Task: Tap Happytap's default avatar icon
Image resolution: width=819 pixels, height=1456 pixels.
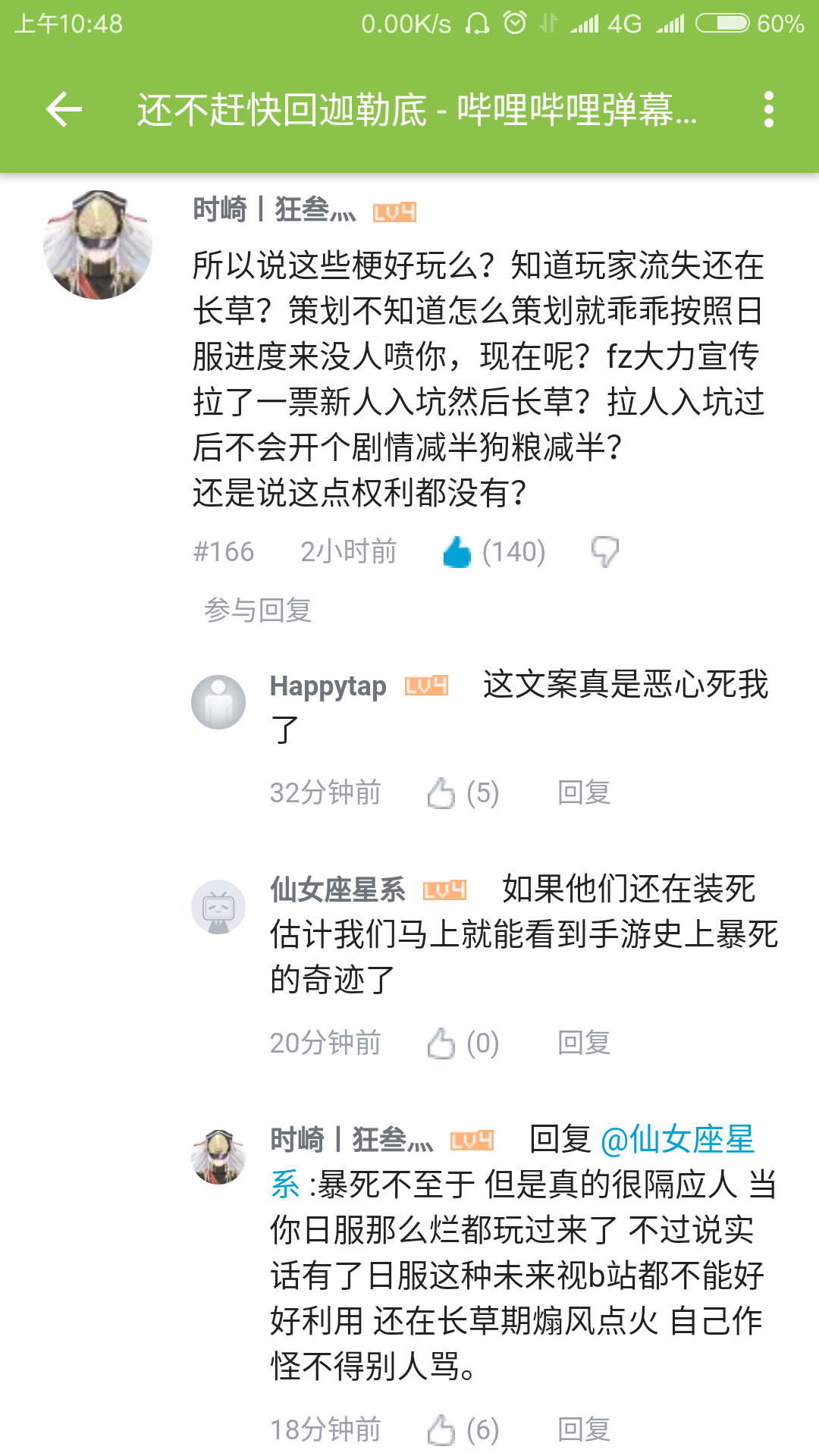Action: click(220, 701)
